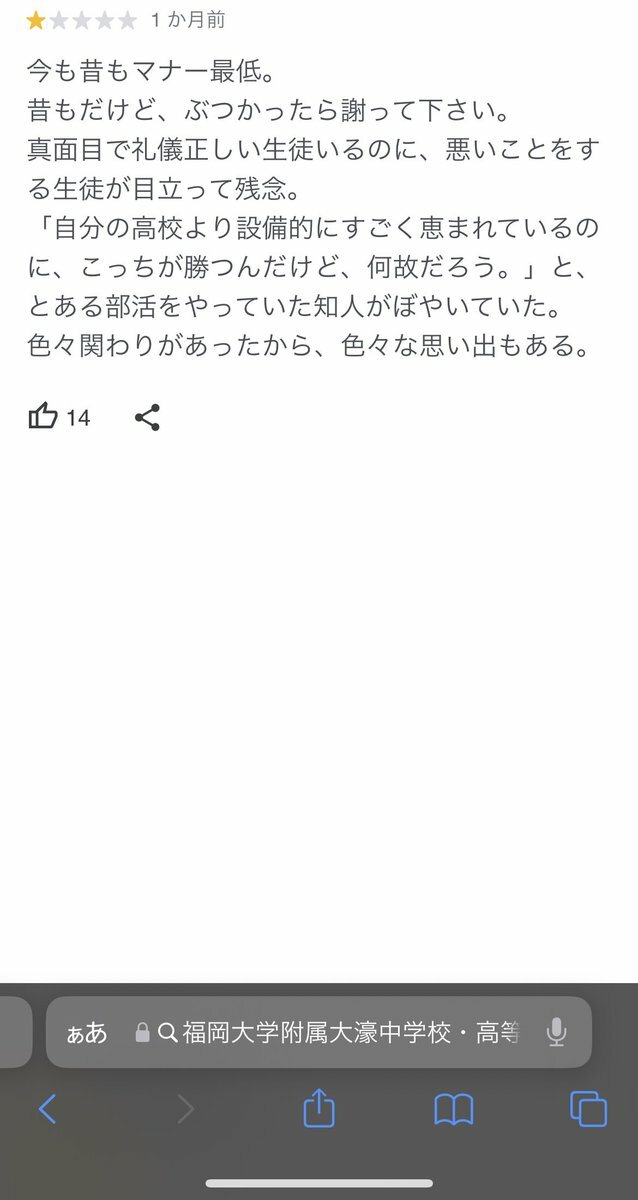Like the one-star review
The height and width of the screenshot is (1200, 638).
click(x=43, y=417)
